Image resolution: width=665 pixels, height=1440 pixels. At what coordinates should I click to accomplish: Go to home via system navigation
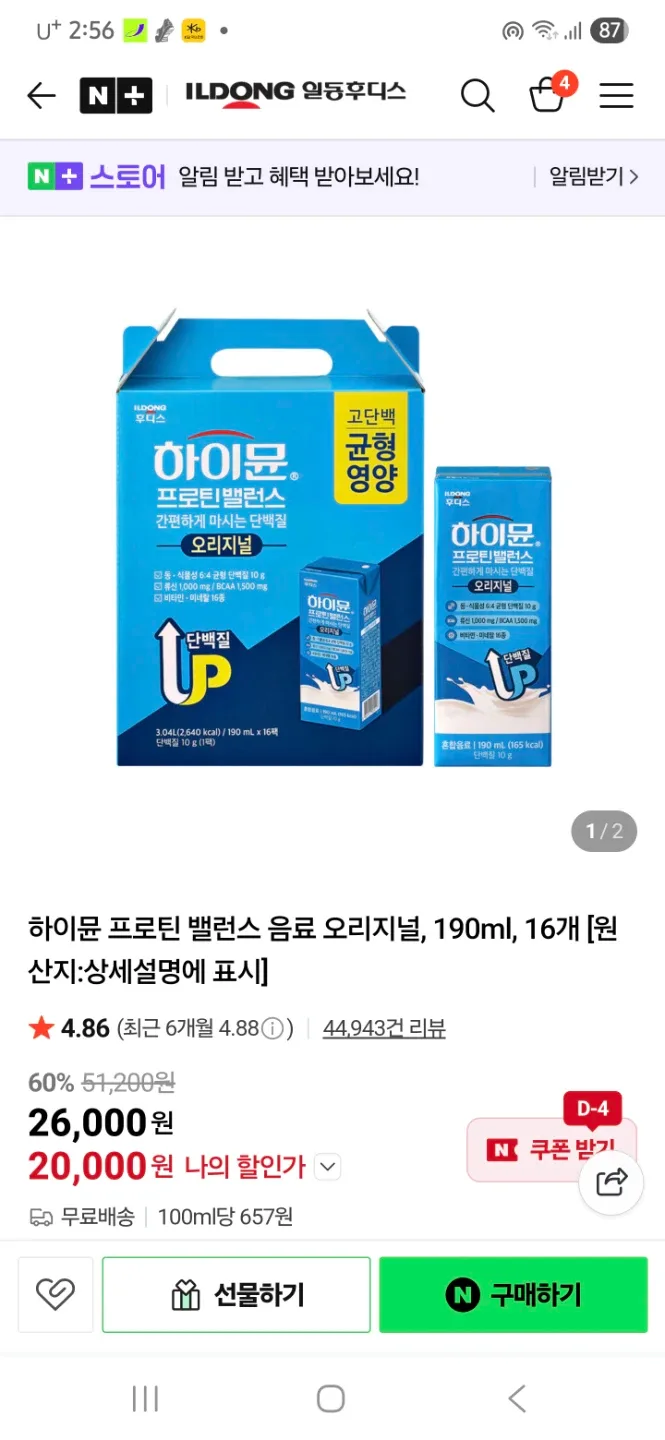331,1398
